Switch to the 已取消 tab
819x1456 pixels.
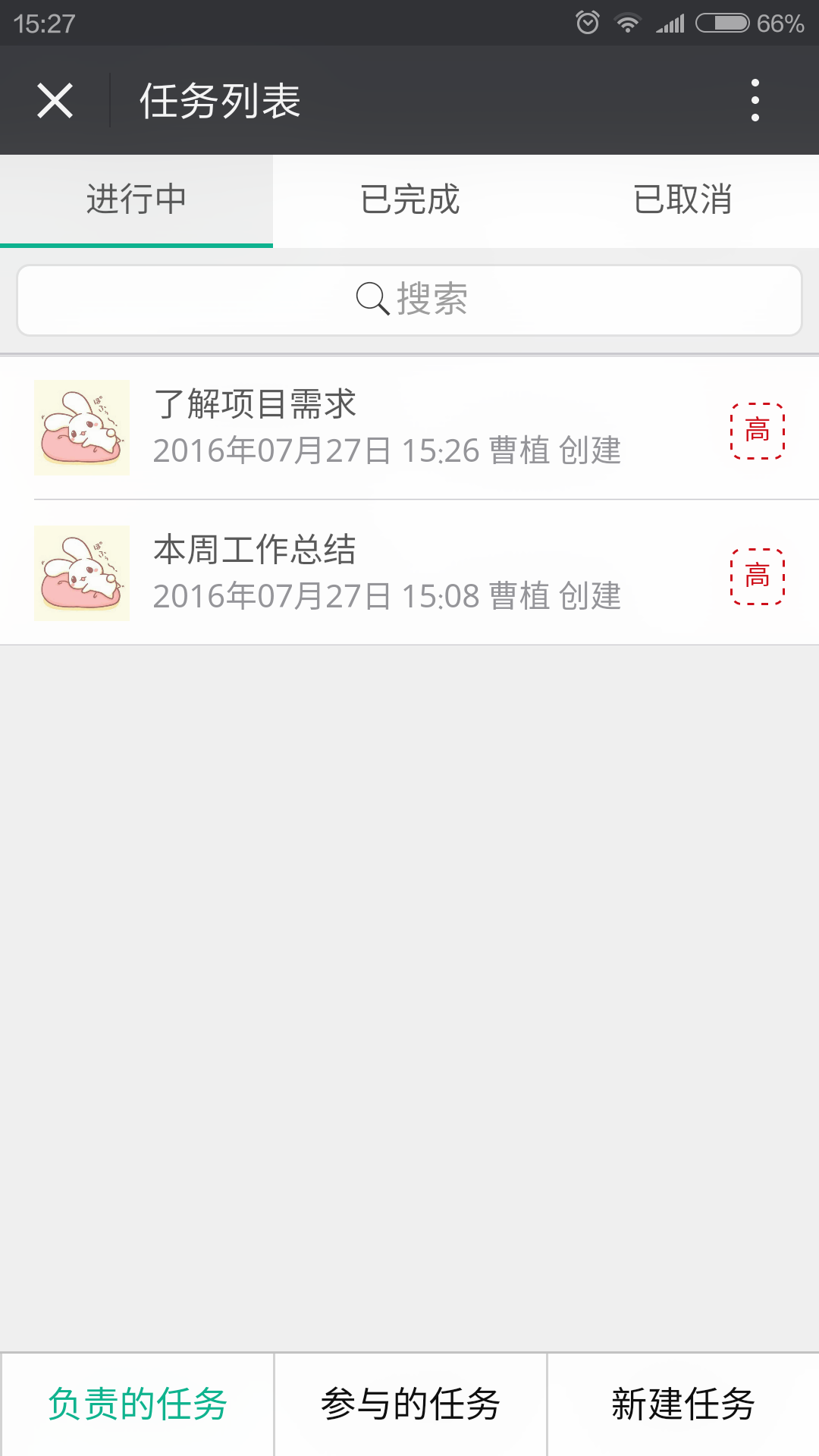682,200
